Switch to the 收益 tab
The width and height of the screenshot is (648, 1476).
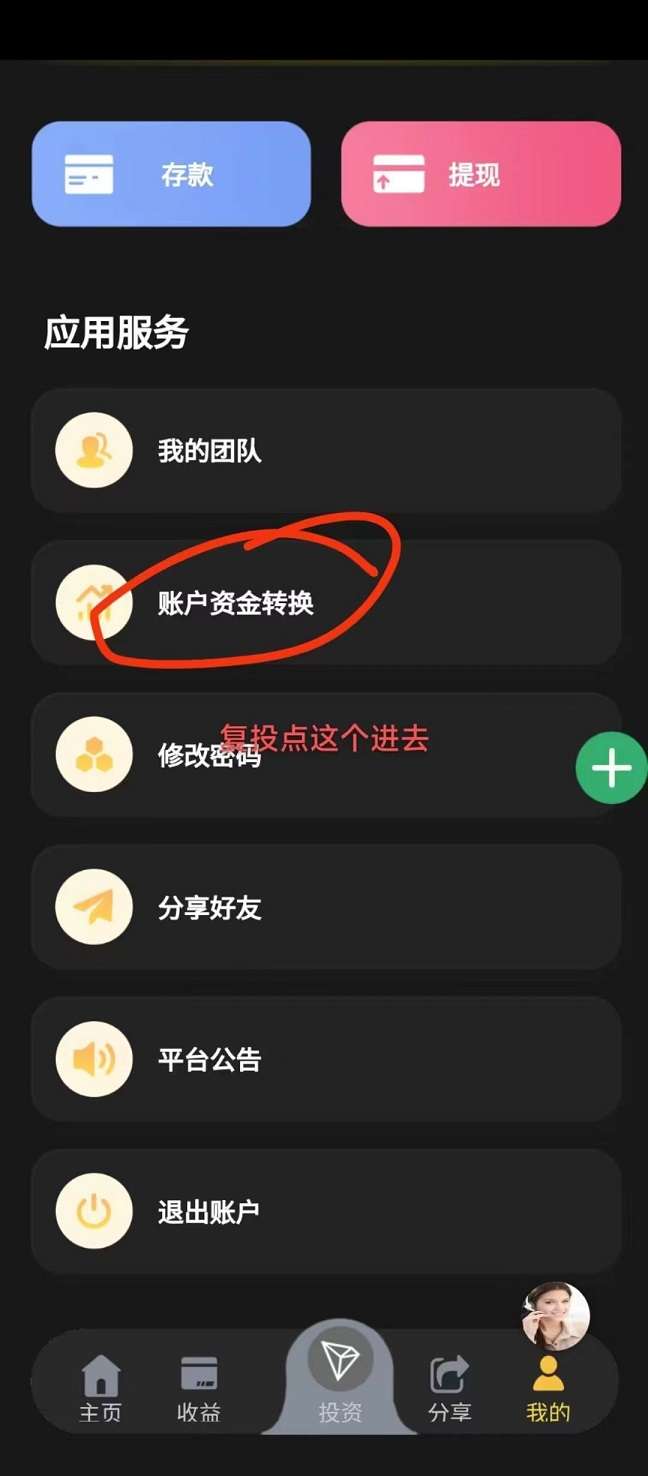click(x=198, y=1390)
